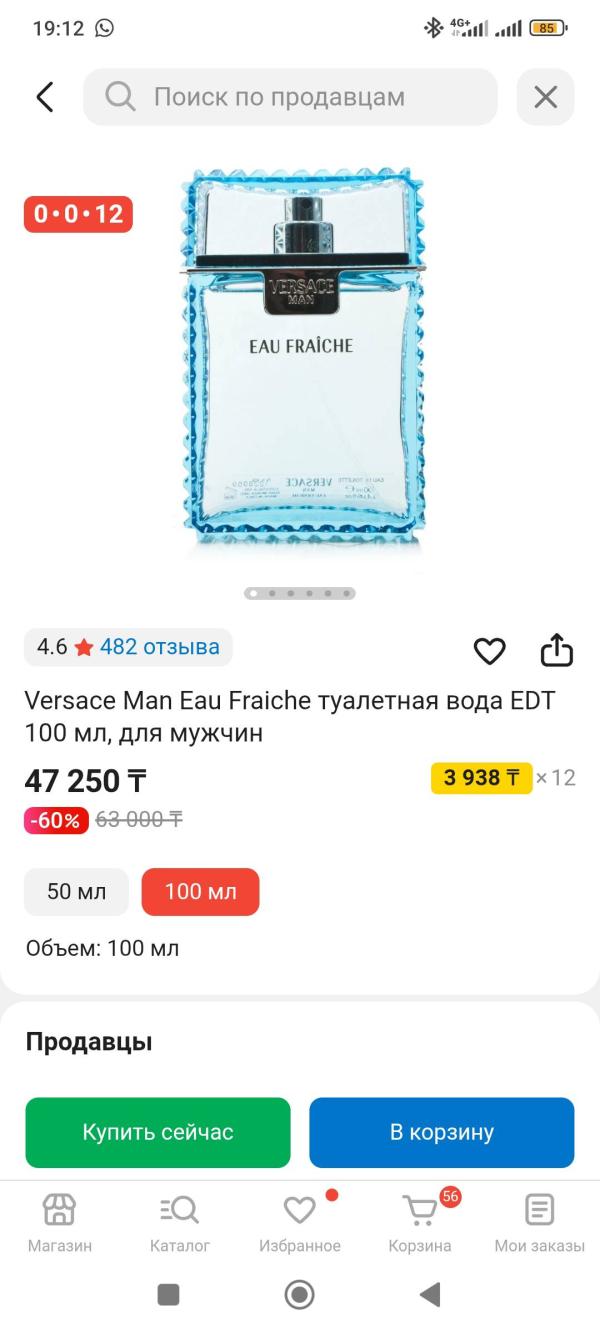This screenshot has width=600, height=1332.
Task: Tap the system home button
Action: [x=300, y=1295]
